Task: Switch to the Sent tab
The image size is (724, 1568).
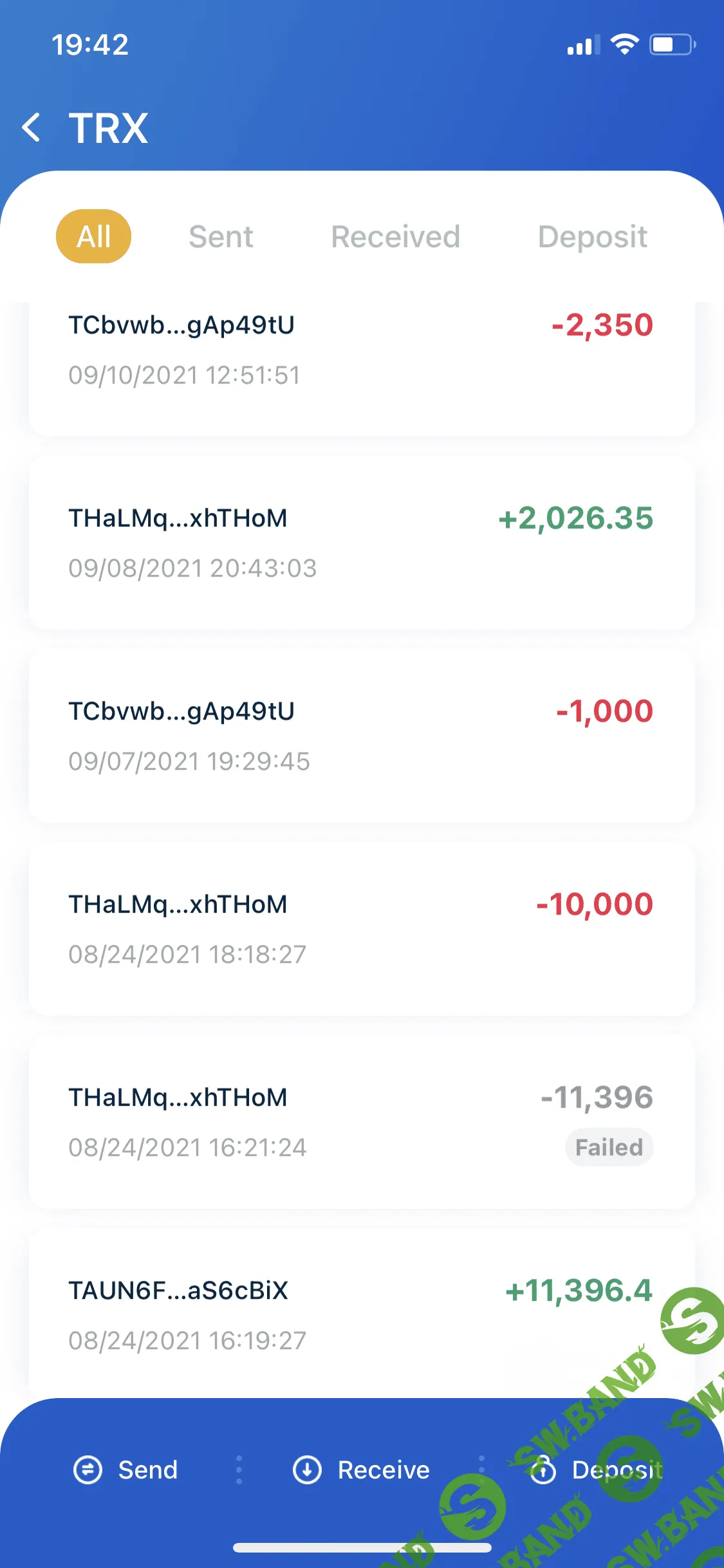Action: click(x=221, y=236)
